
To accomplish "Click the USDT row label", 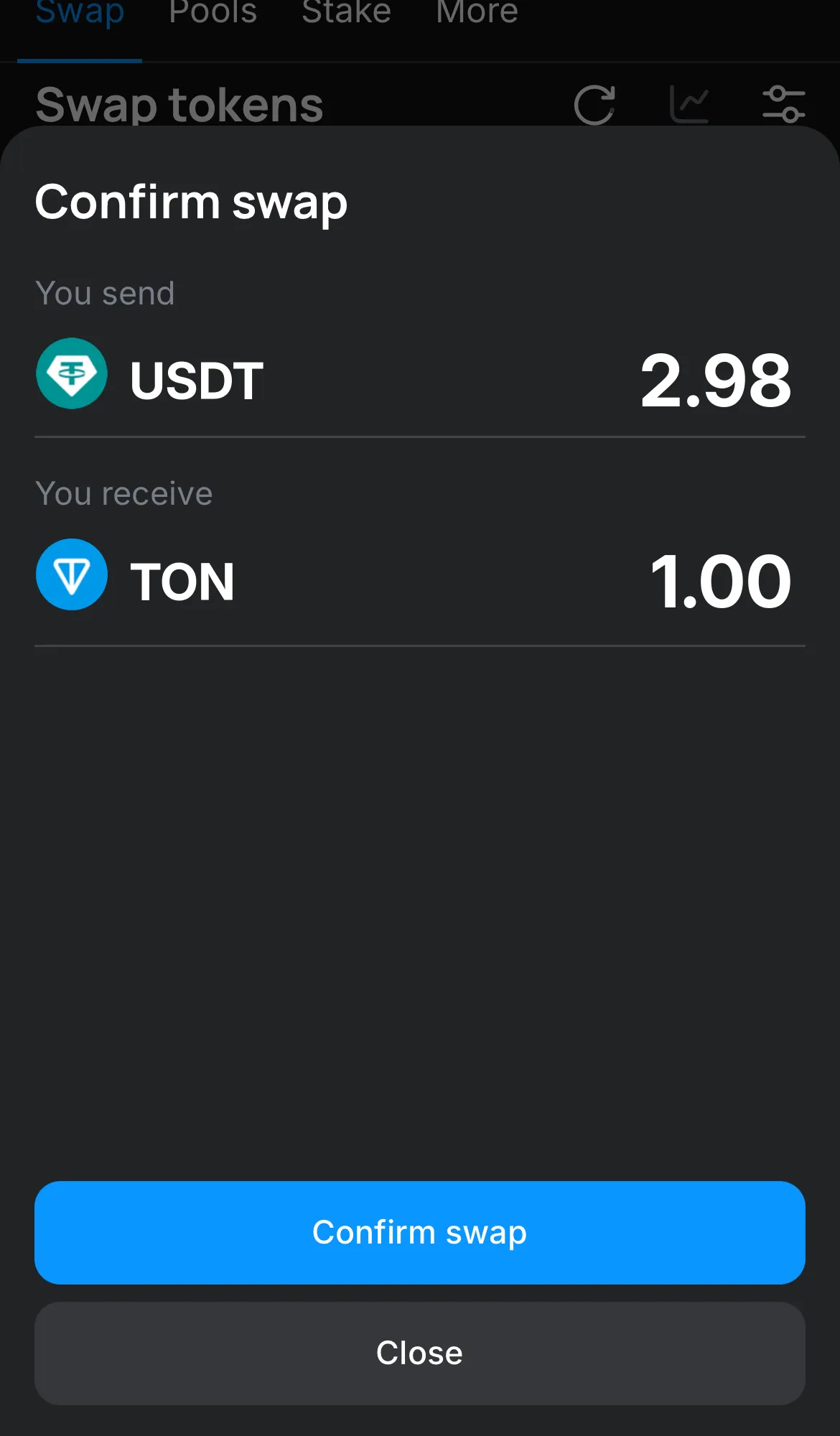I will 195,380.
